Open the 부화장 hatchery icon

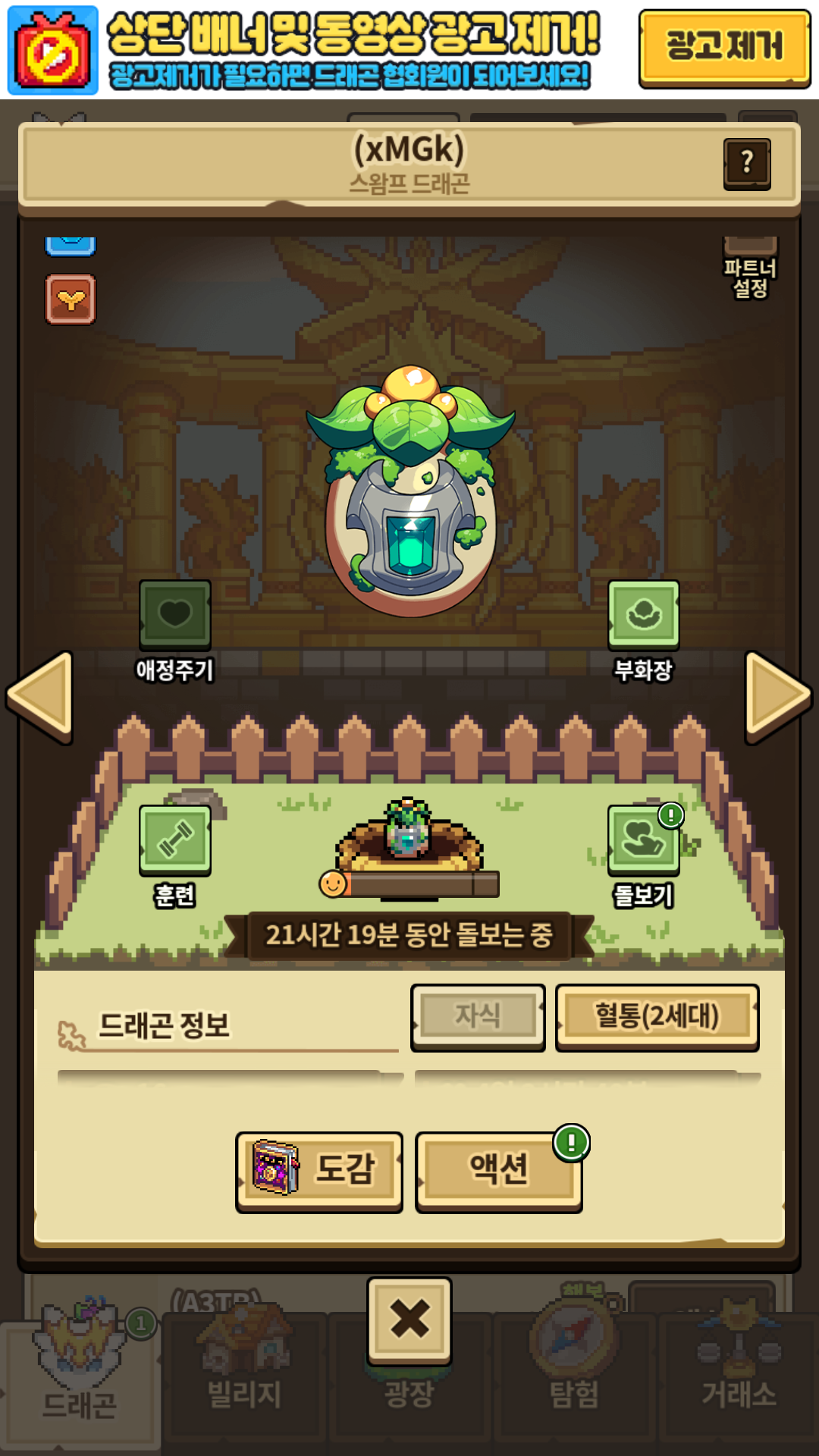point(644,614)
